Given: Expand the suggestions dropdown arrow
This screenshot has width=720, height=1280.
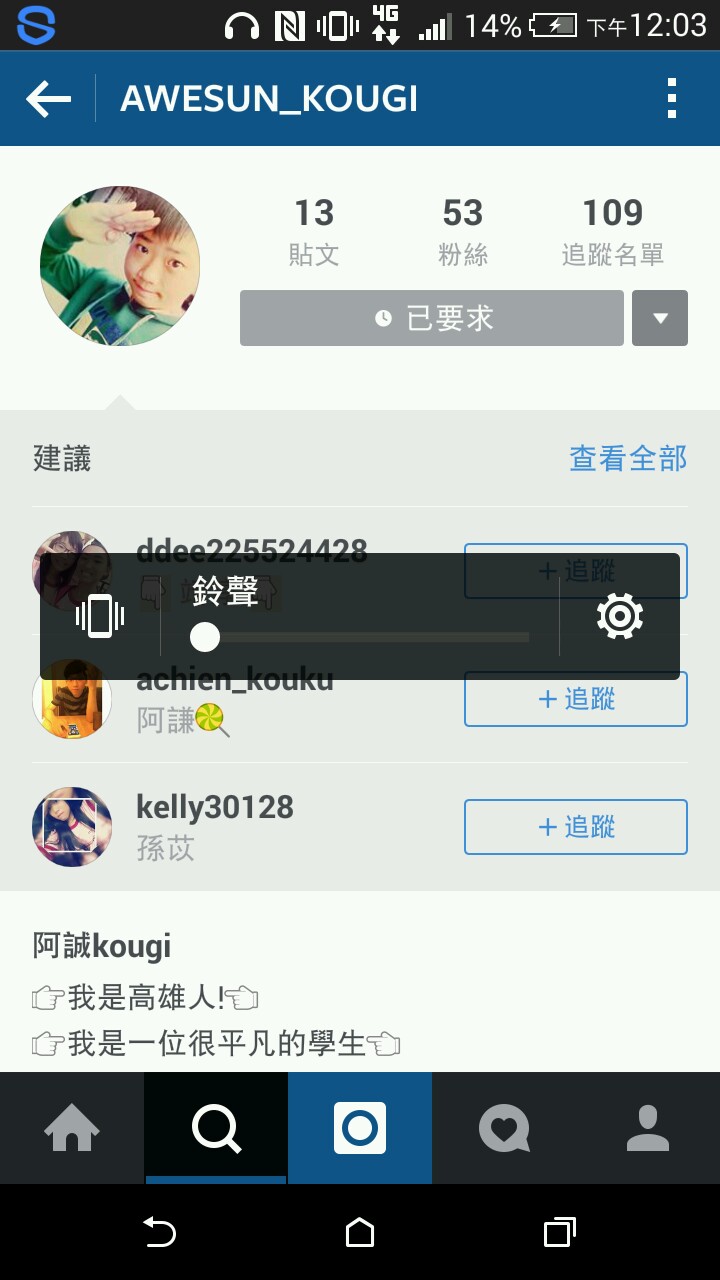Looking at the screenshot, I should coord(659,318).
